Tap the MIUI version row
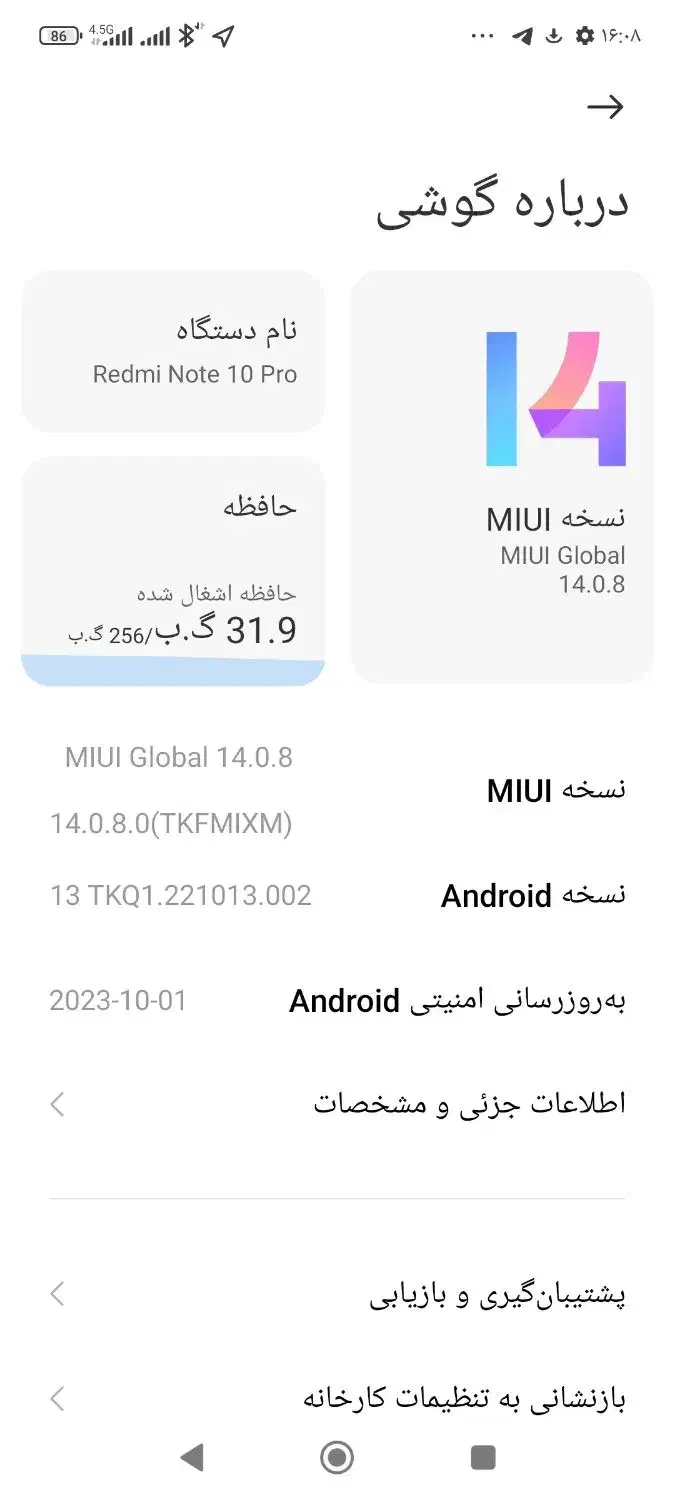The image size is (675, 1500). [x=337, y=790]
